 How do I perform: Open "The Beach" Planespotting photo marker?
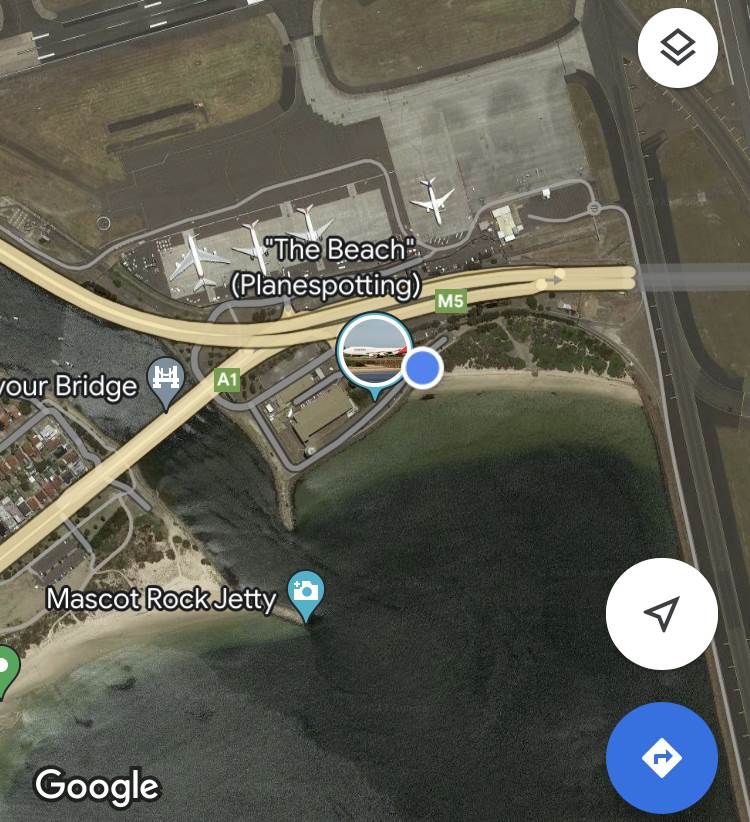click(375, 352)
